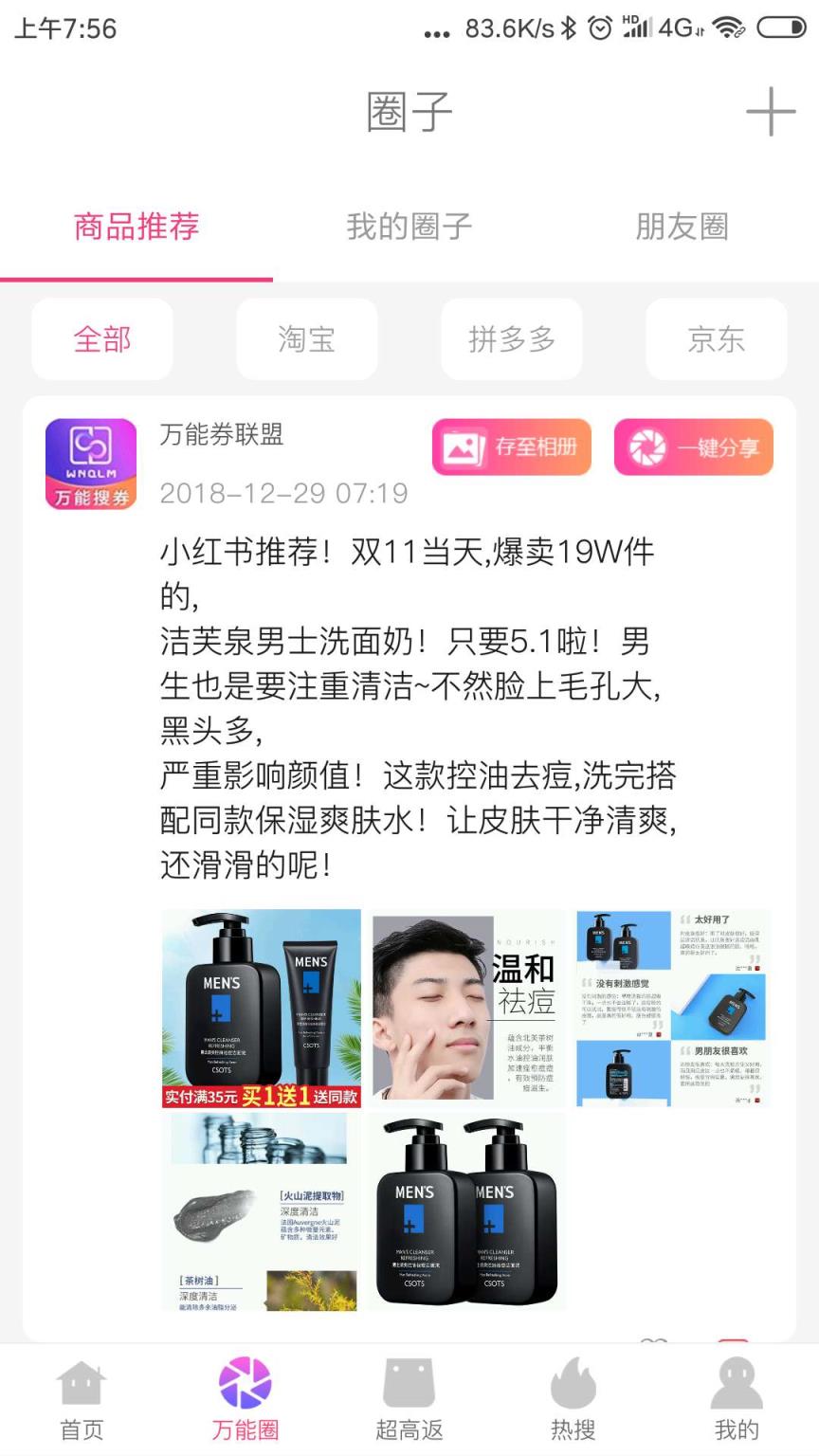The width and height of the screenshot is (819, 1456).
Task: Enable the 淘宝 source filter
Action: [x=306, y=338]
